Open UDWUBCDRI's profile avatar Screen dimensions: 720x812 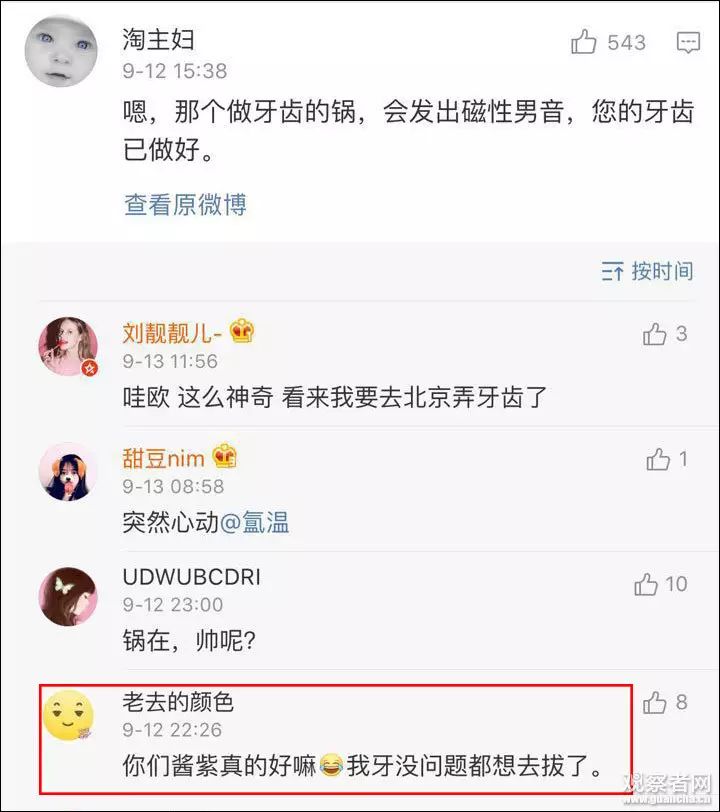[x=68, y=596]
